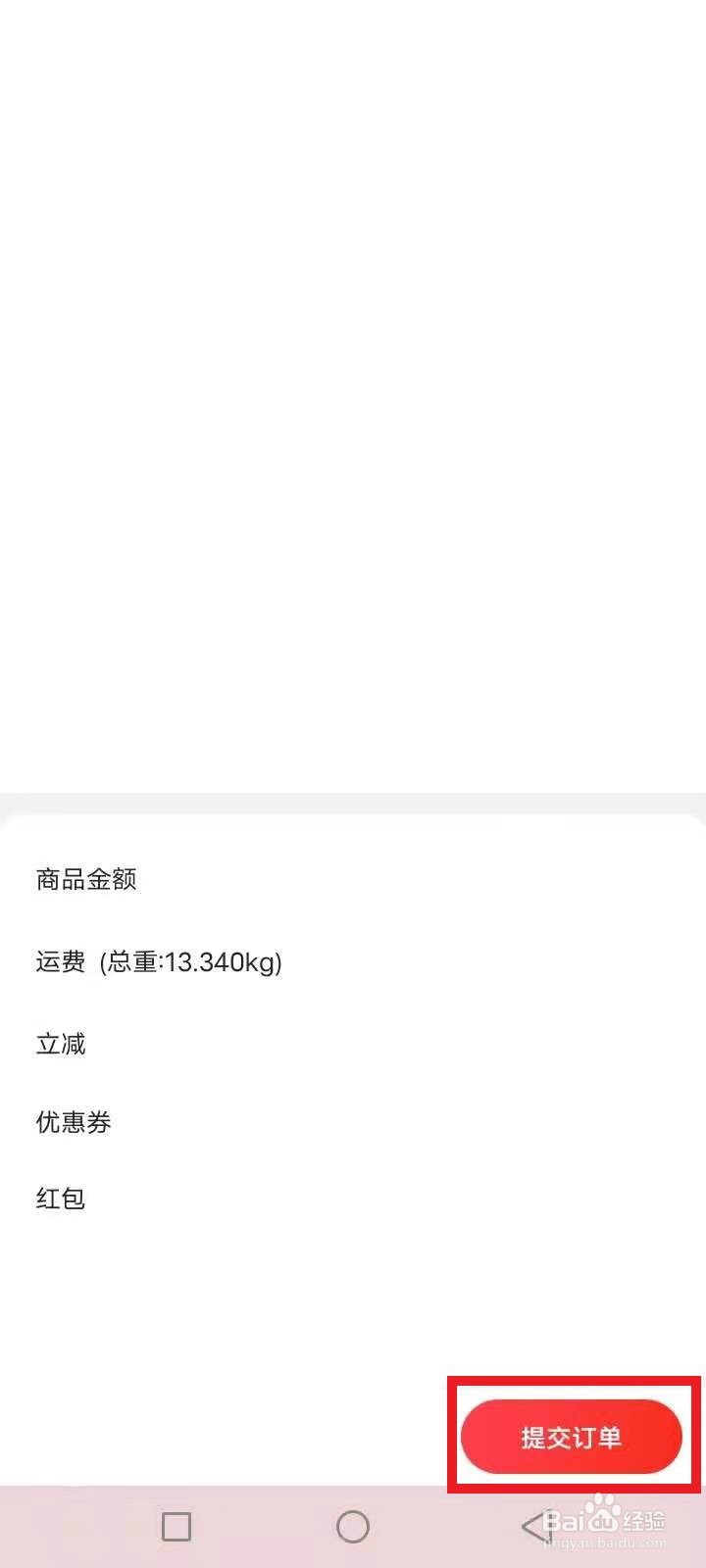Return to home screen via circle icon

click(x=352, y=1526)
